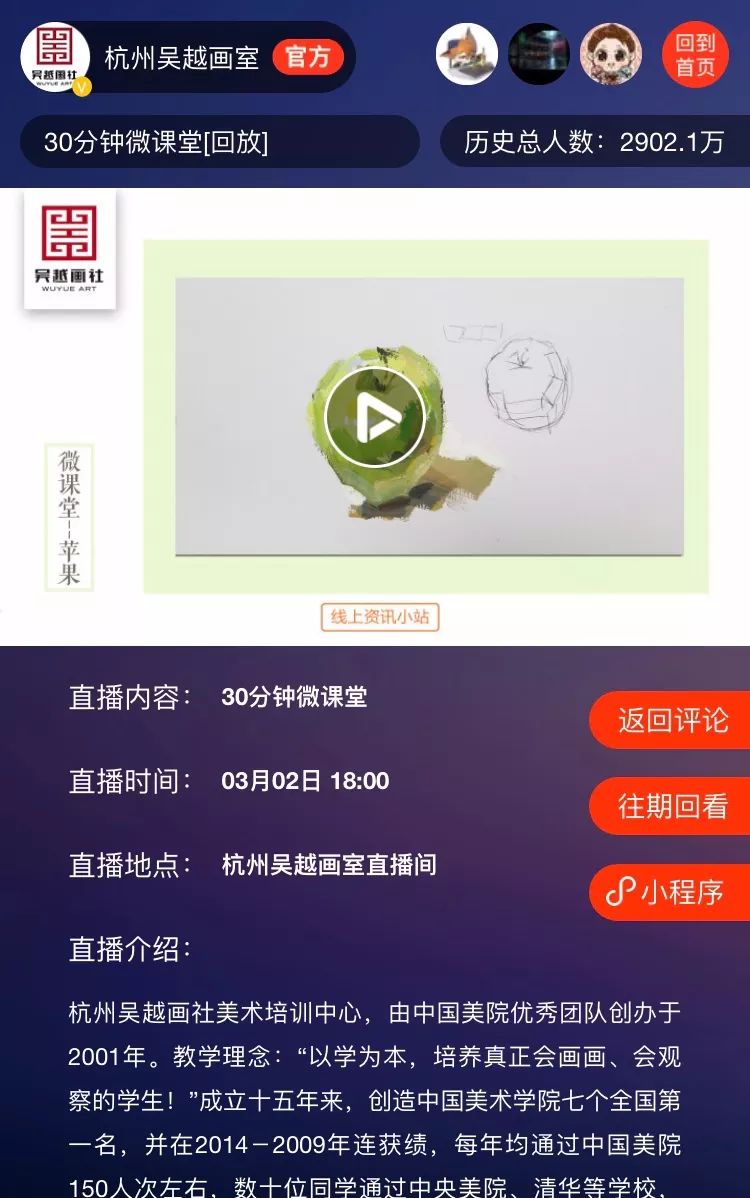Launch the 小程序 mini program
The width and height of the screenshot is (750, 1198).
click(x=672, y=892)
